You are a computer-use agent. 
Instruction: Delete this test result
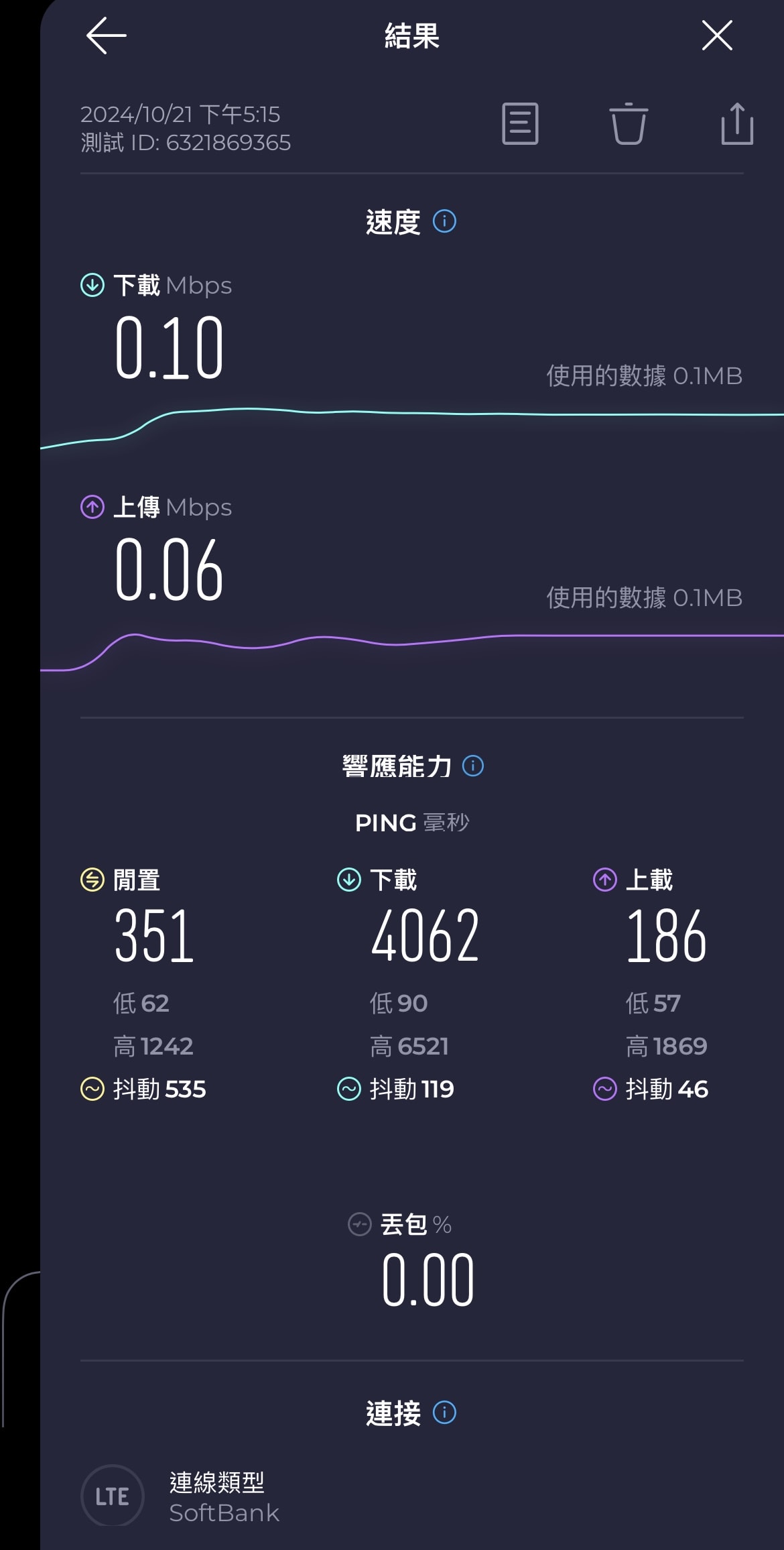tap(629, 124)
